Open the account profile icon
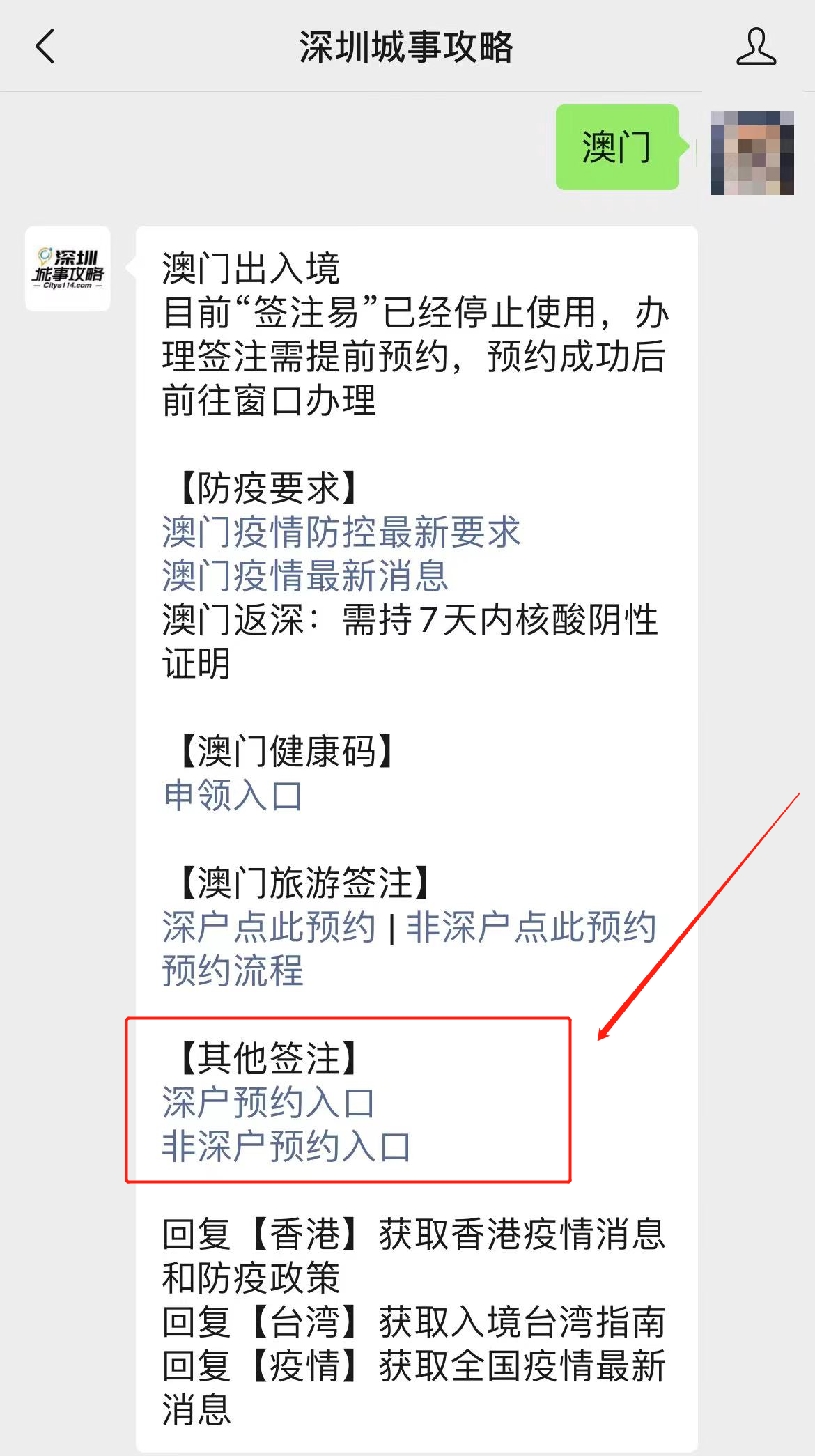This screenshot has width=815, height=1456. pos(756,47)
